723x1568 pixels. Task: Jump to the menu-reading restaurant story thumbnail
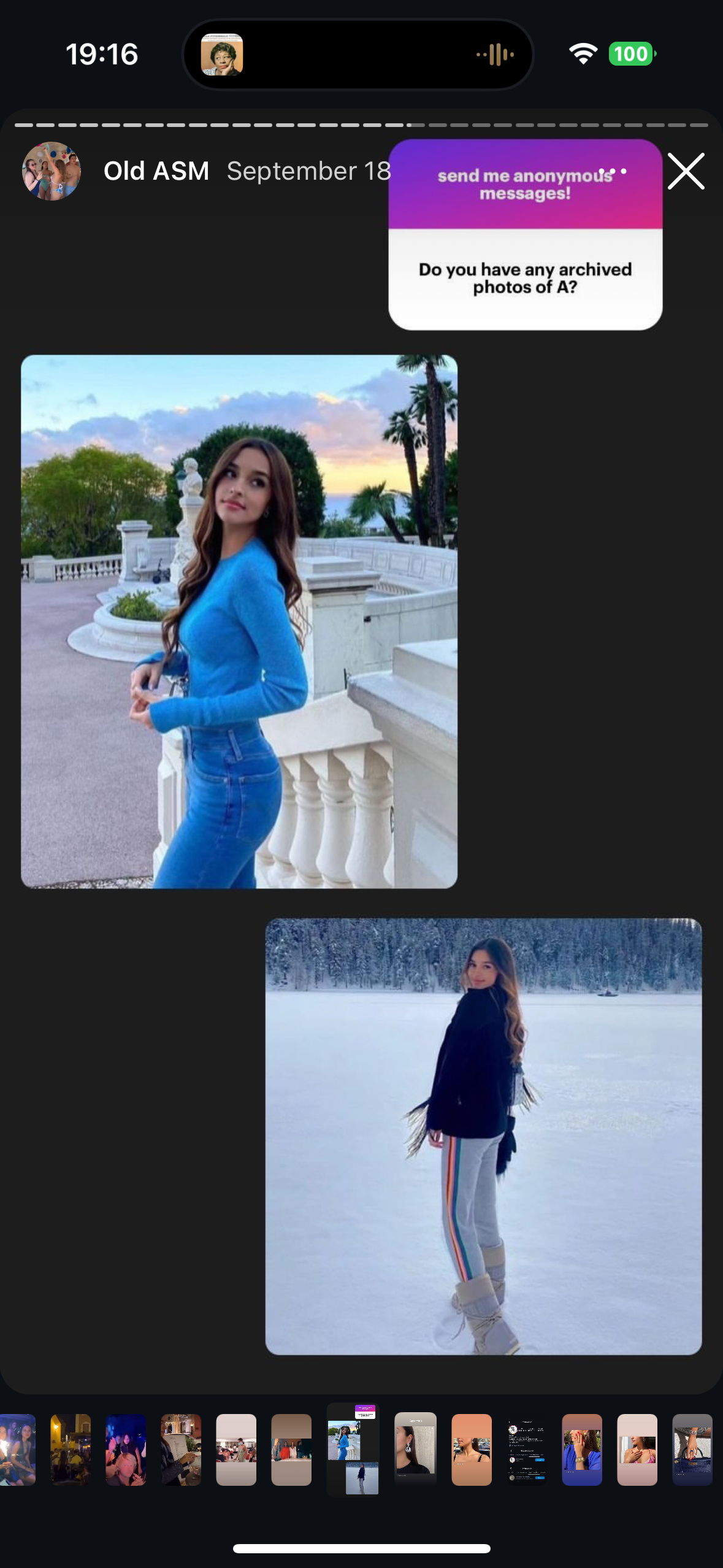(181, 1450)
